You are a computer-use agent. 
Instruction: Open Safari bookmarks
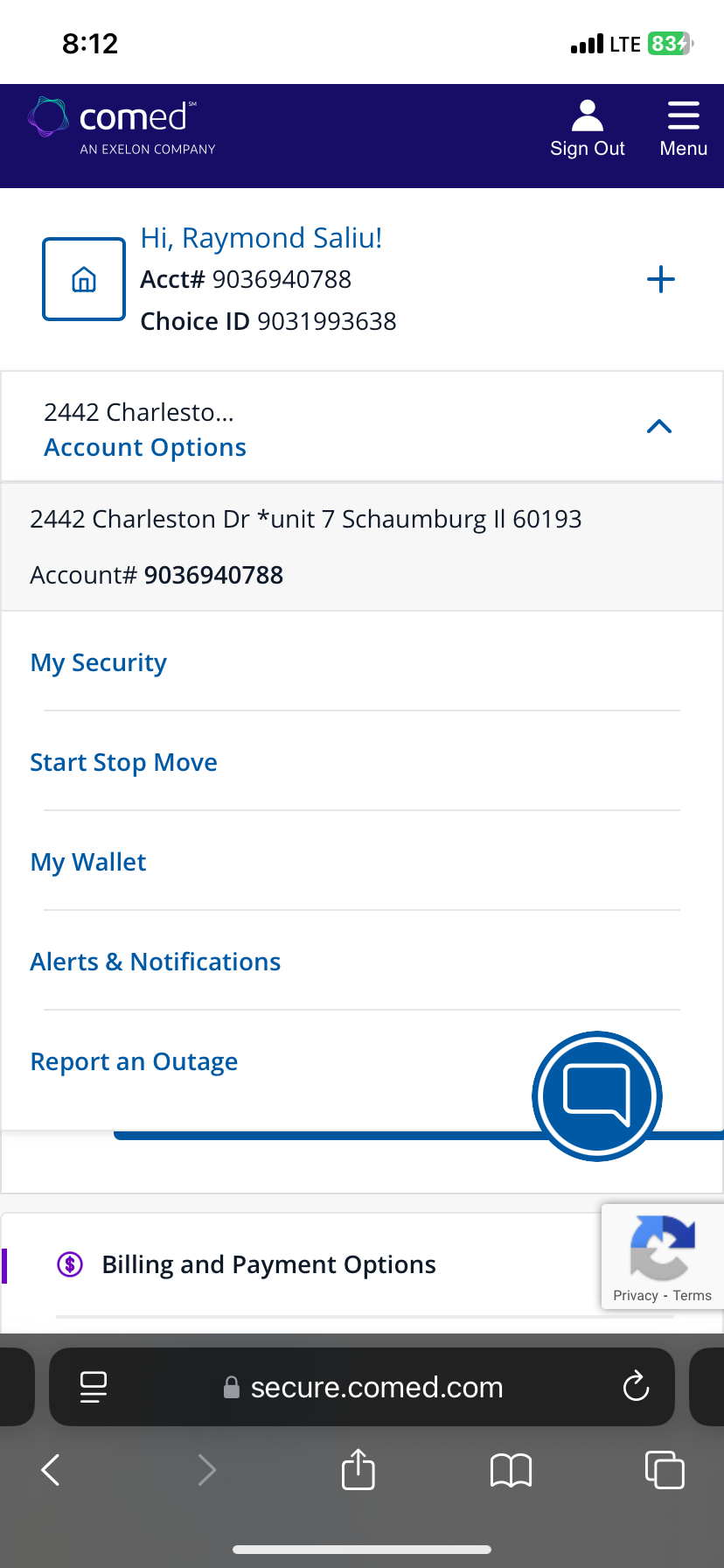pos(512,1470)
